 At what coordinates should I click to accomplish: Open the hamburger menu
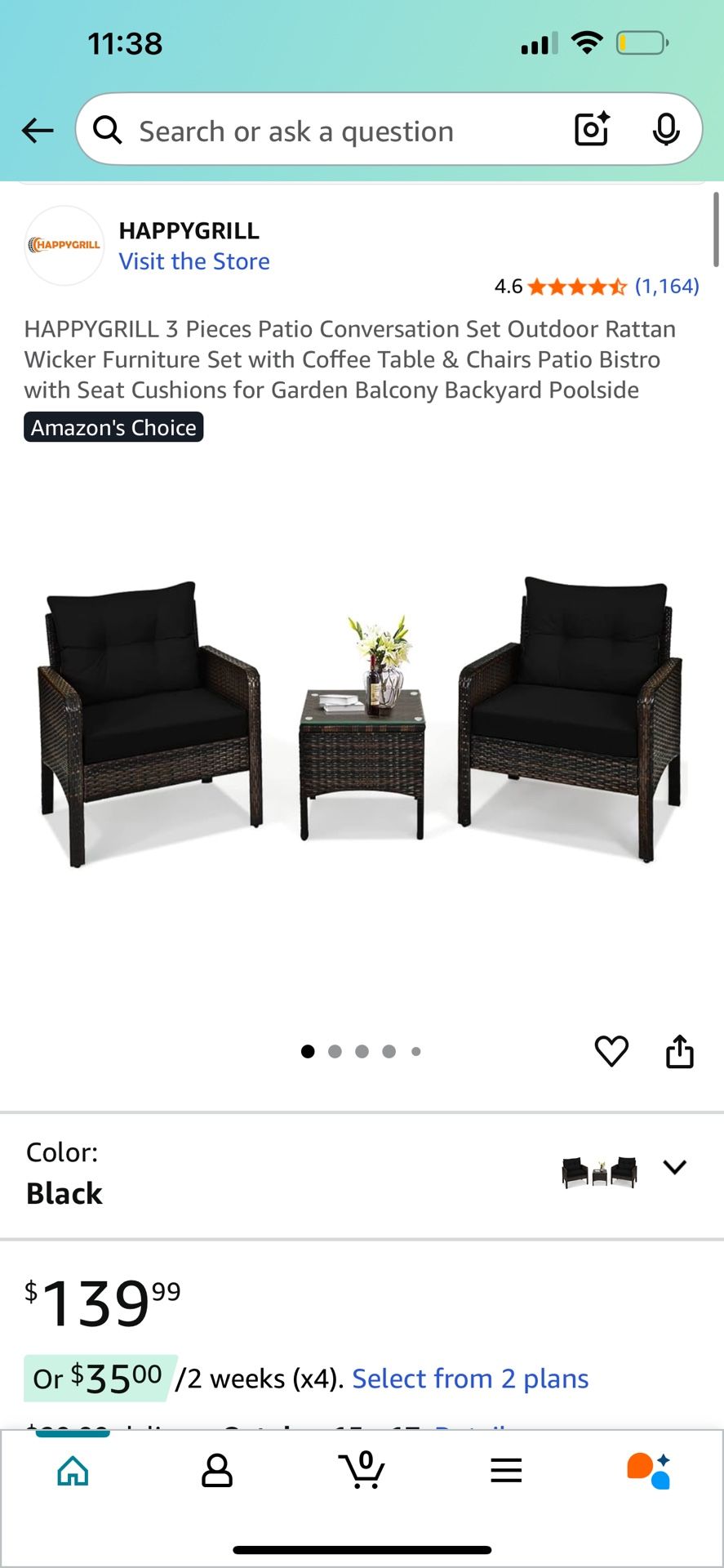click(x=506, y=1470)
